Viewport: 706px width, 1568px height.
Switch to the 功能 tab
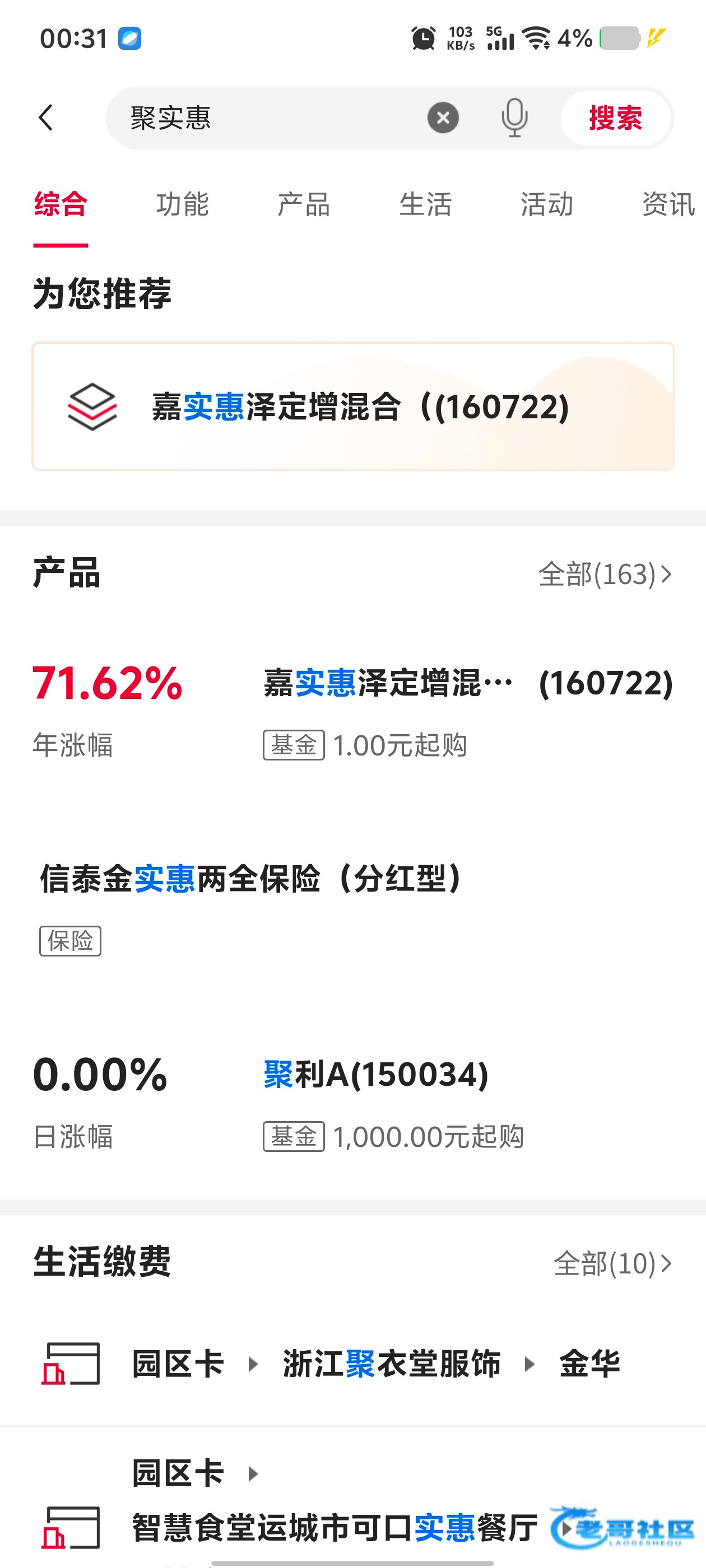pyautogui.click(x=182, y=204)
